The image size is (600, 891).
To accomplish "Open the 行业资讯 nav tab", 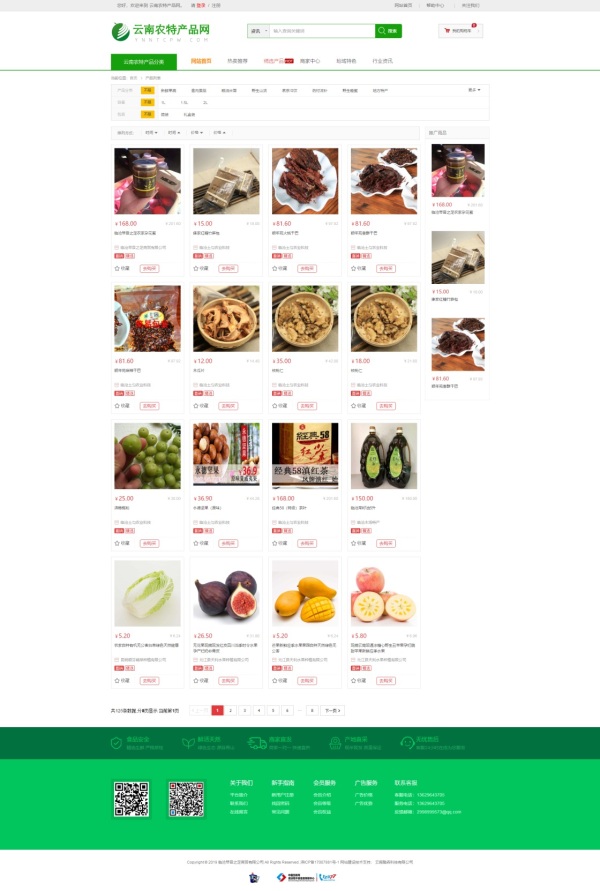I will point(382,61).
